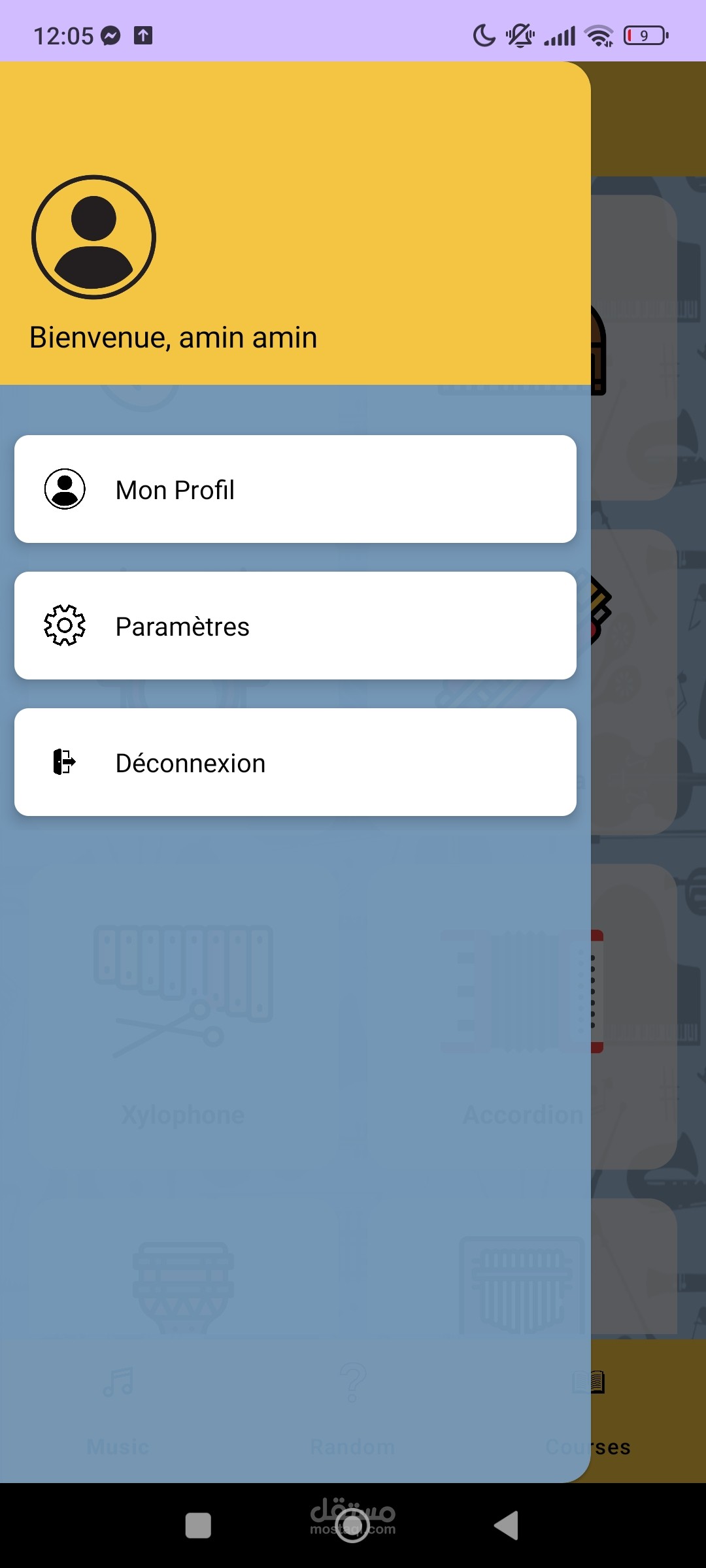Tap the user avatar in drawer header
Viewport: 706px width, 1568px height.
pyautogui.click(x=93, y=237)
